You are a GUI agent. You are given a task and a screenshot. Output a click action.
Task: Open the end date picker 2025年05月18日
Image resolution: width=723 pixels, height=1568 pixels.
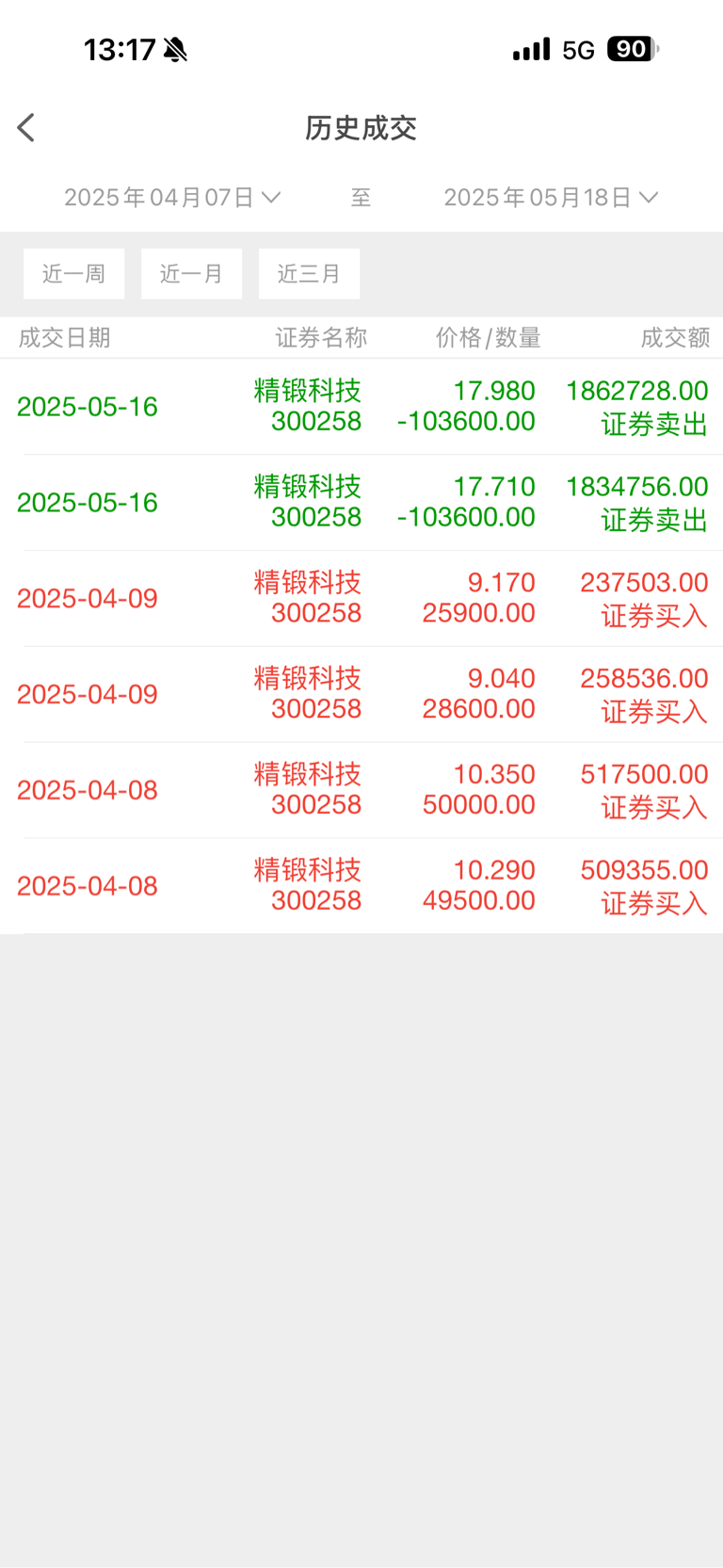(x=551, y=197)
